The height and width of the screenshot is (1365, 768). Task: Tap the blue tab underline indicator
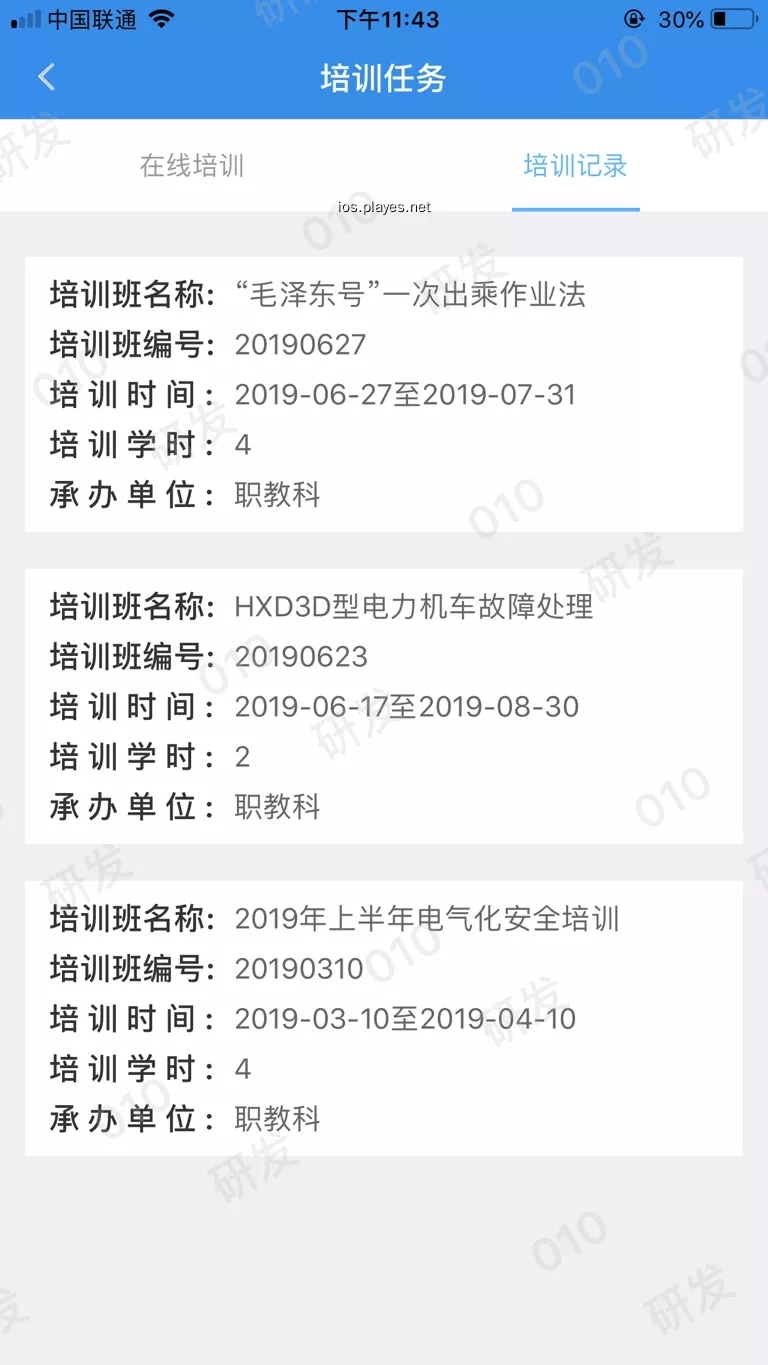coord(575,207)
